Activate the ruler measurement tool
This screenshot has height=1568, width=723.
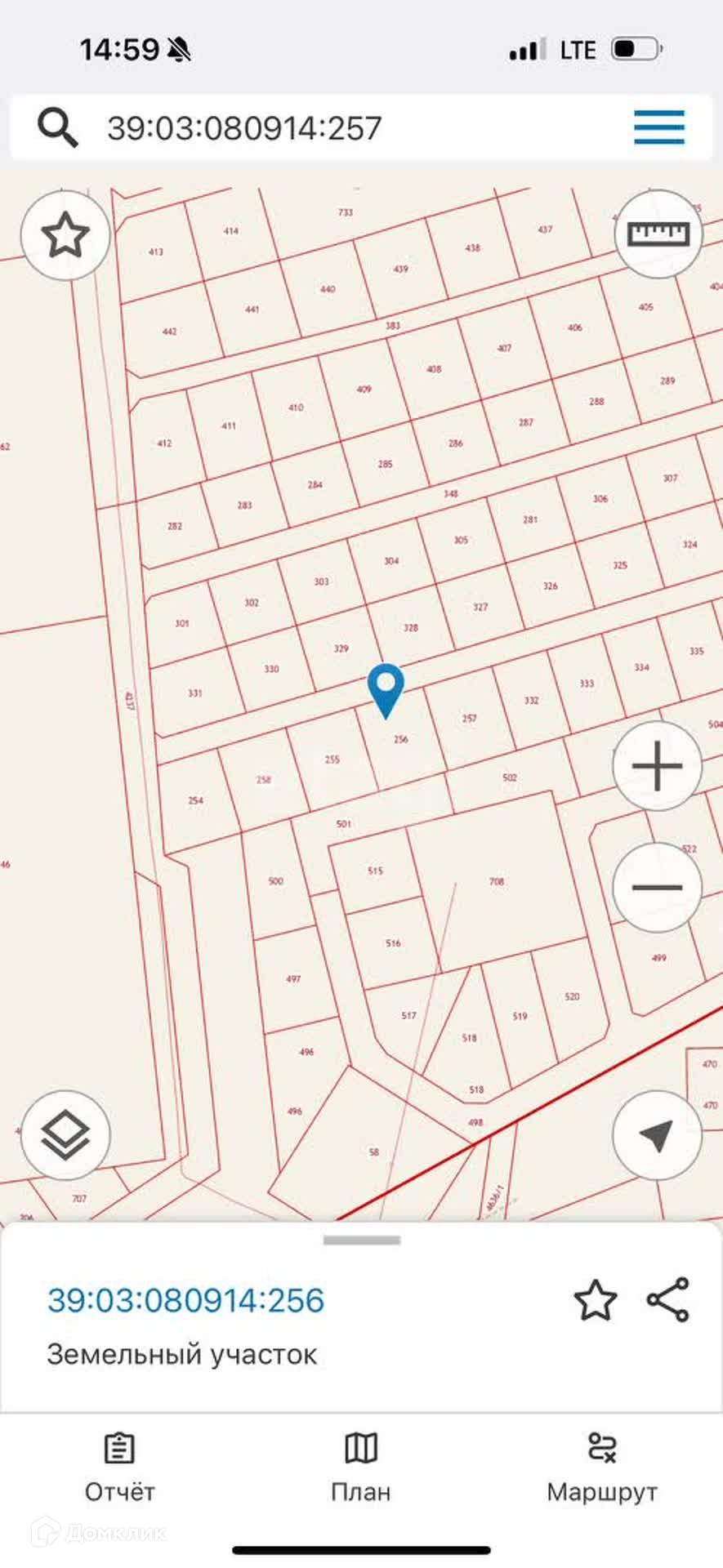tap(658, 235)
